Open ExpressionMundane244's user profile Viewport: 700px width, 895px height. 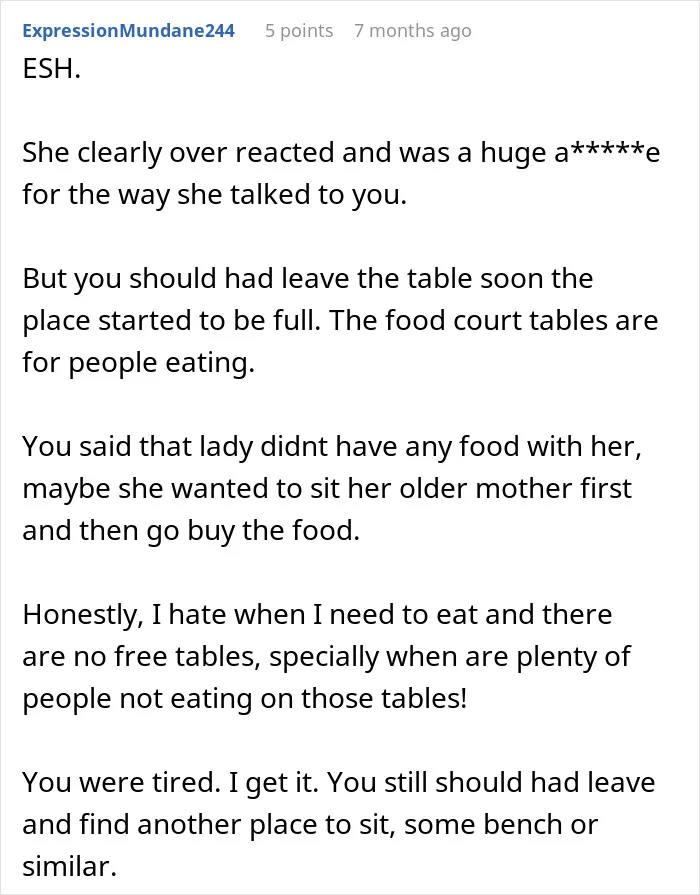pos(128,31)
